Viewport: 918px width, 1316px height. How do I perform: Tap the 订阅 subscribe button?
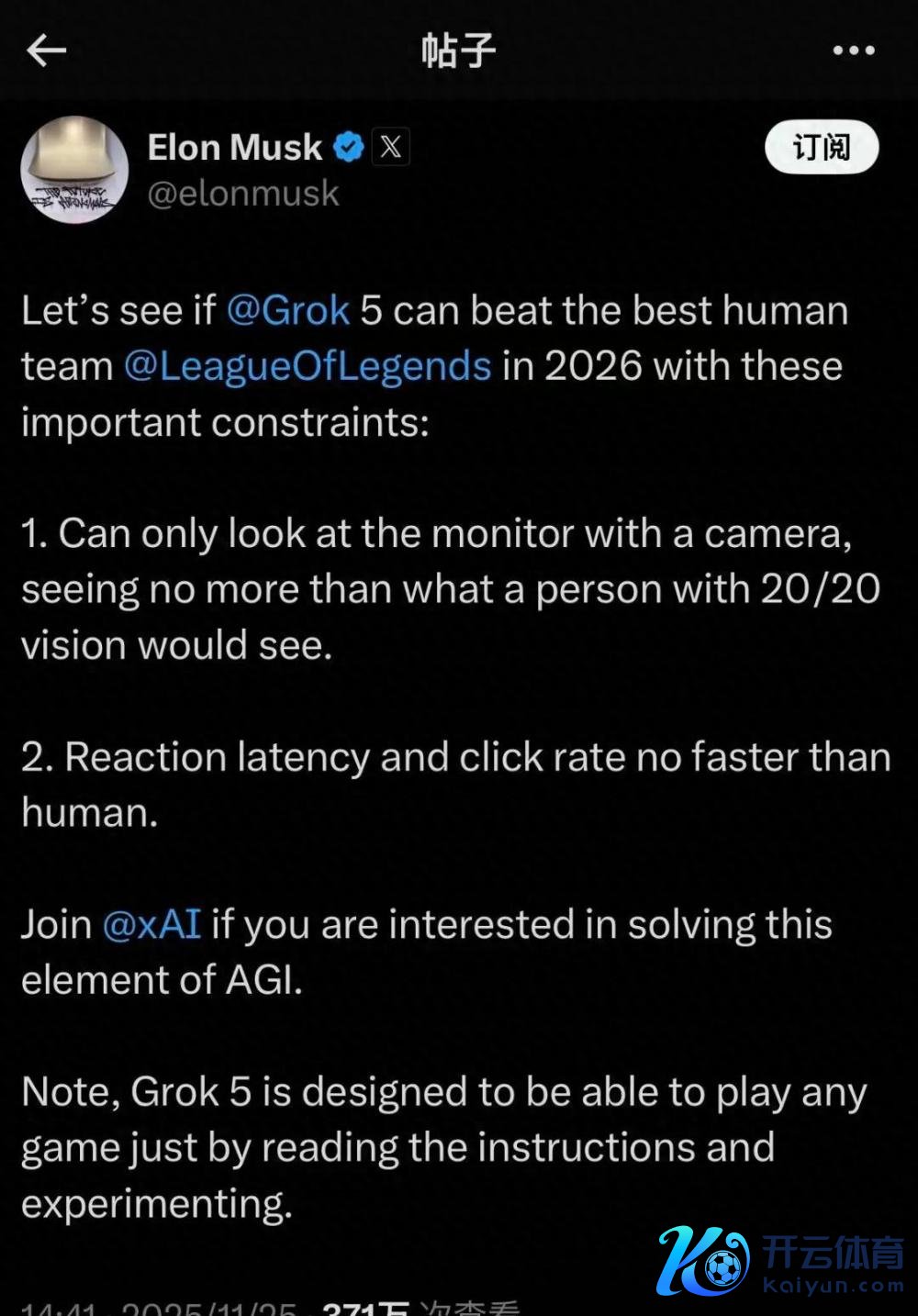[x=822, y=147]
